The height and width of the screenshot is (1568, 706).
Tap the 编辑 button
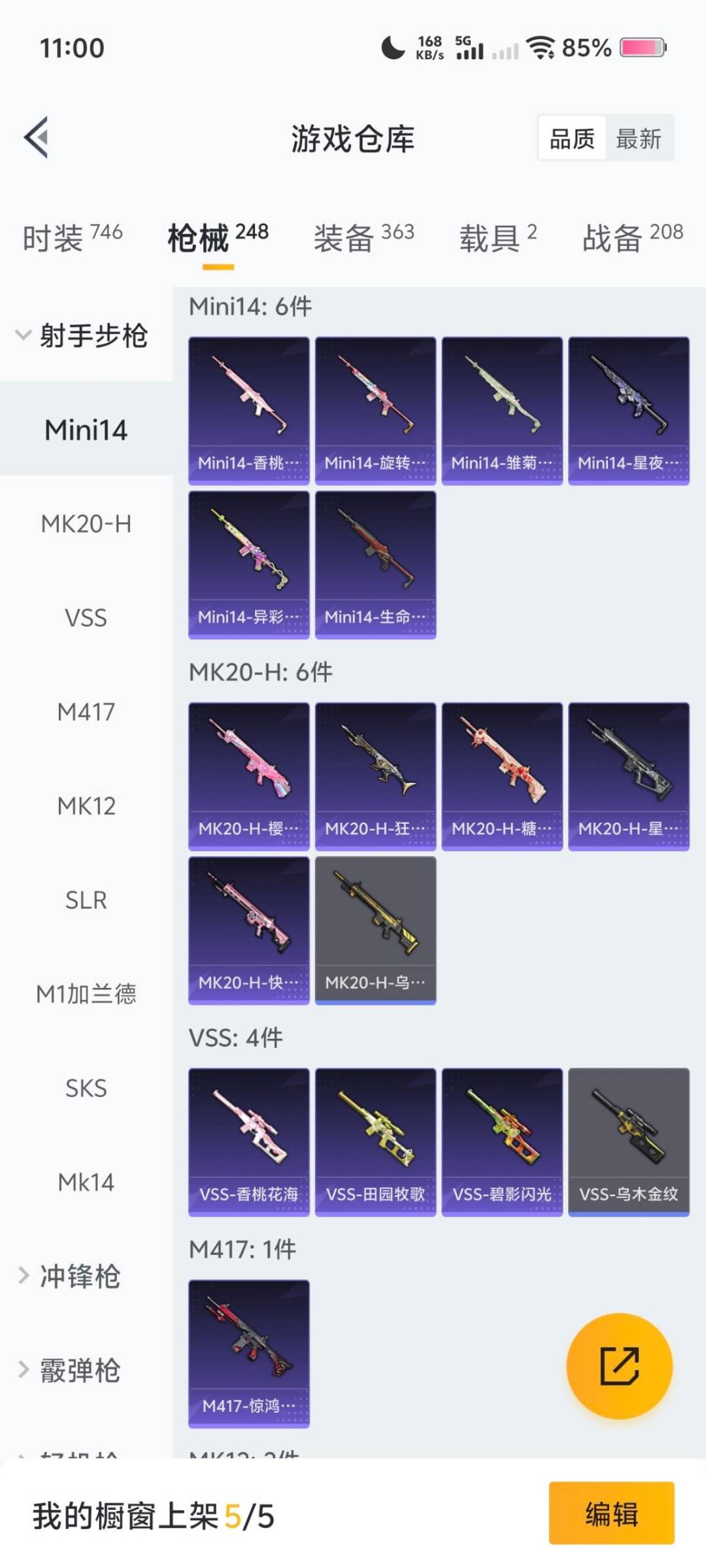point(611,1513)
